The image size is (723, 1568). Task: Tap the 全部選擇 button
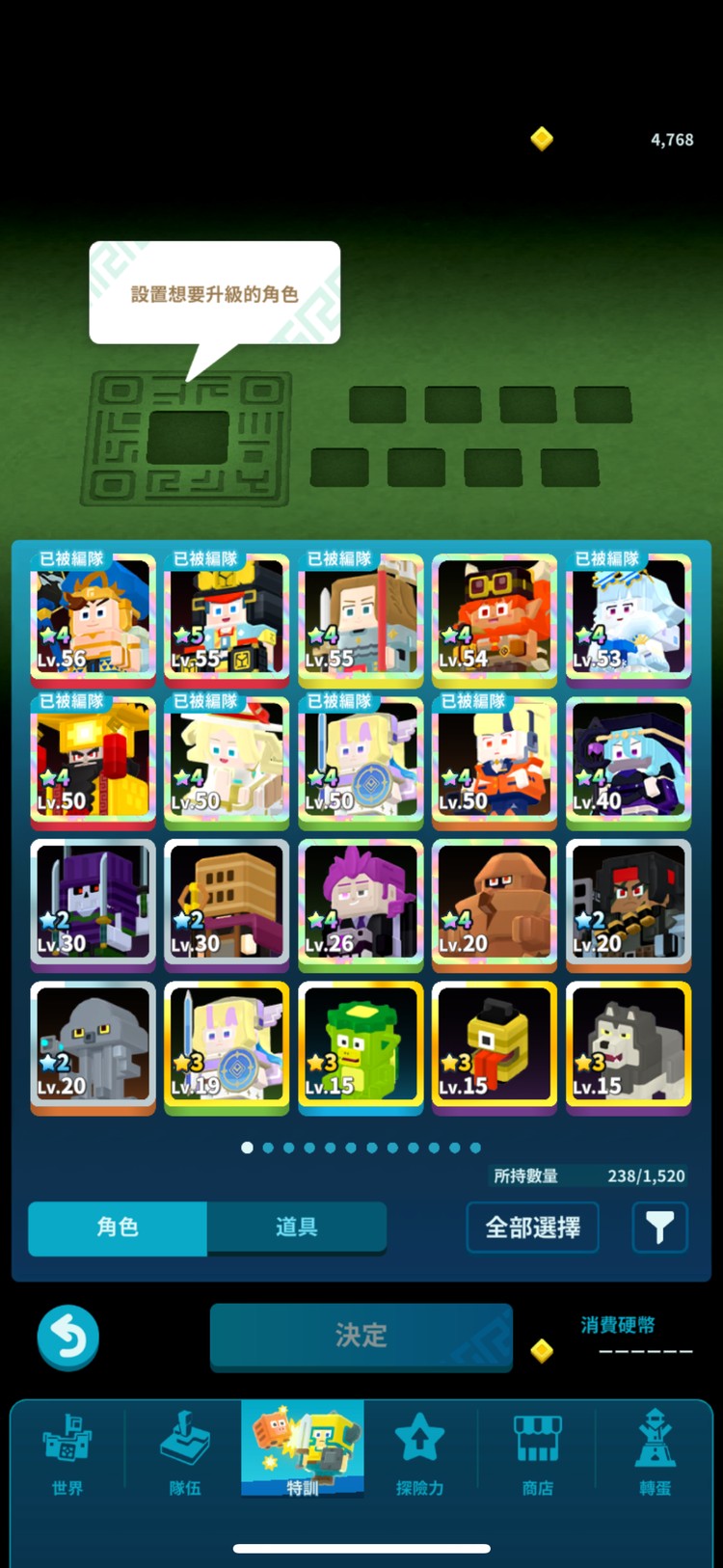point(532,1227)
